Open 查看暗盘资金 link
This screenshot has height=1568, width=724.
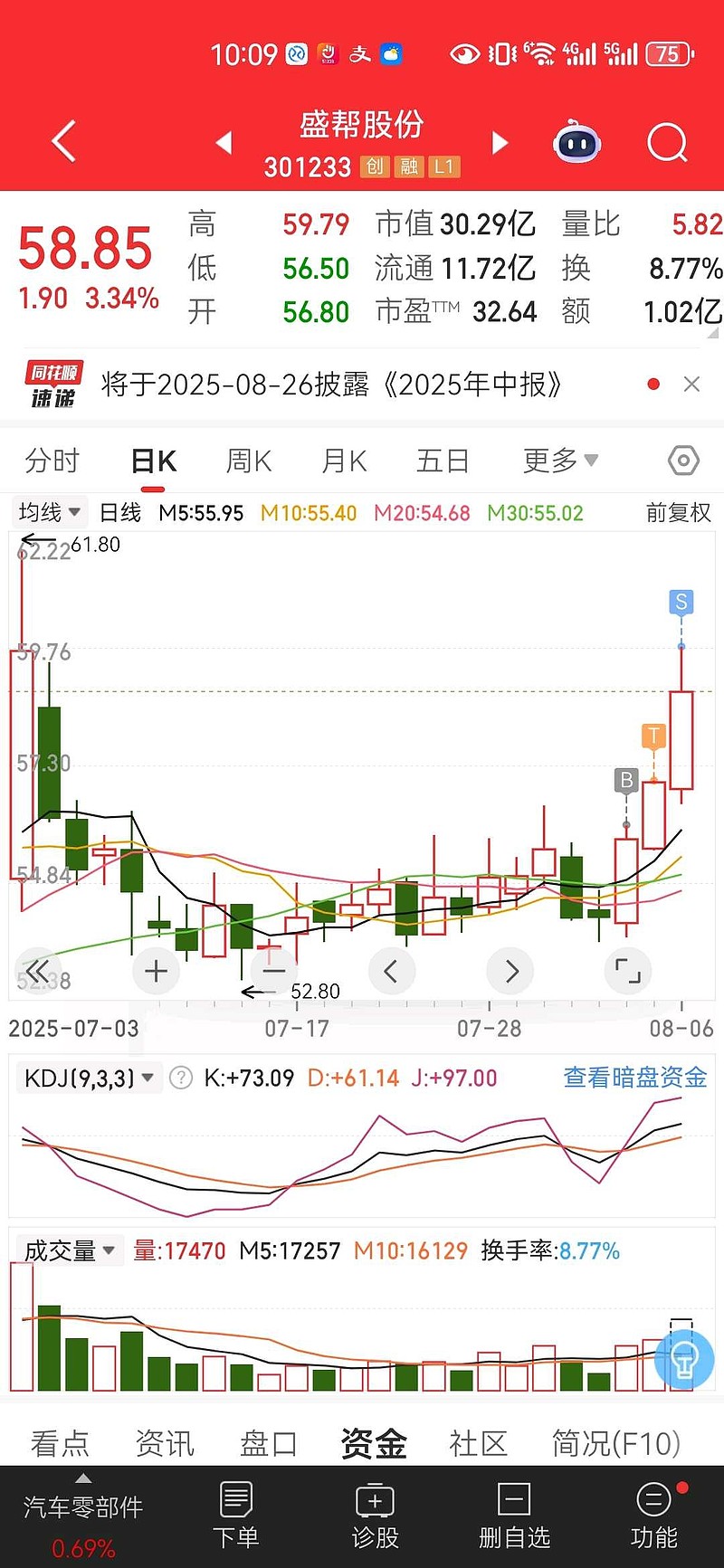[634, 1078]
